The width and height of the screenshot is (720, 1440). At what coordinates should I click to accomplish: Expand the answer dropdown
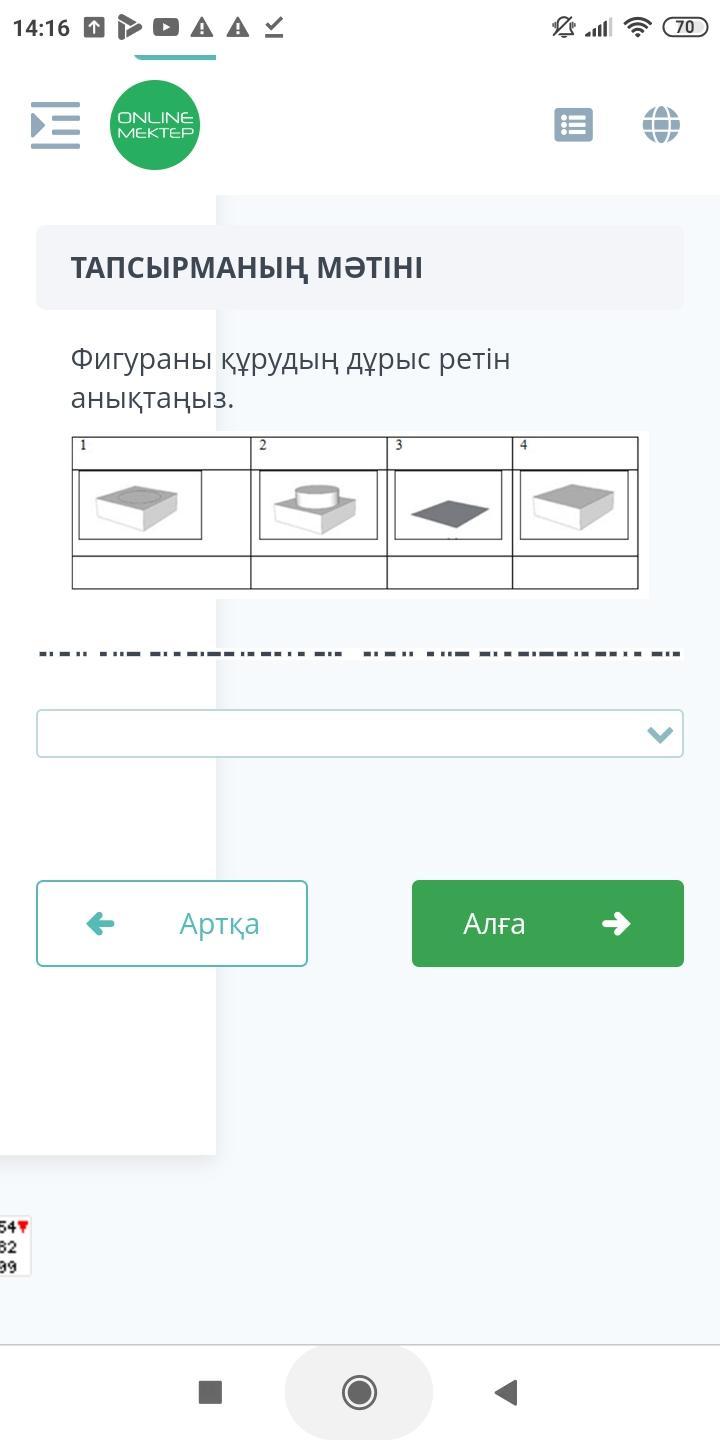tap(360, 734)
